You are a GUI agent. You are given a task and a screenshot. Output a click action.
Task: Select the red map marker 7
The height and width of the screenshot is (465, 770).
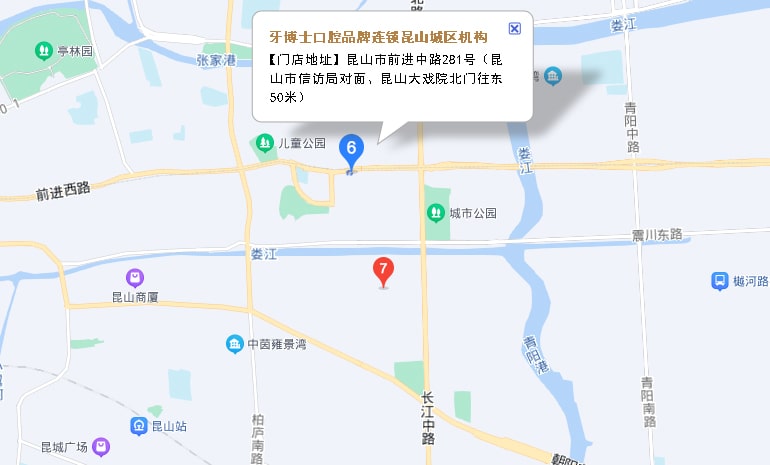pyautogui.click(x=383, y=270)
